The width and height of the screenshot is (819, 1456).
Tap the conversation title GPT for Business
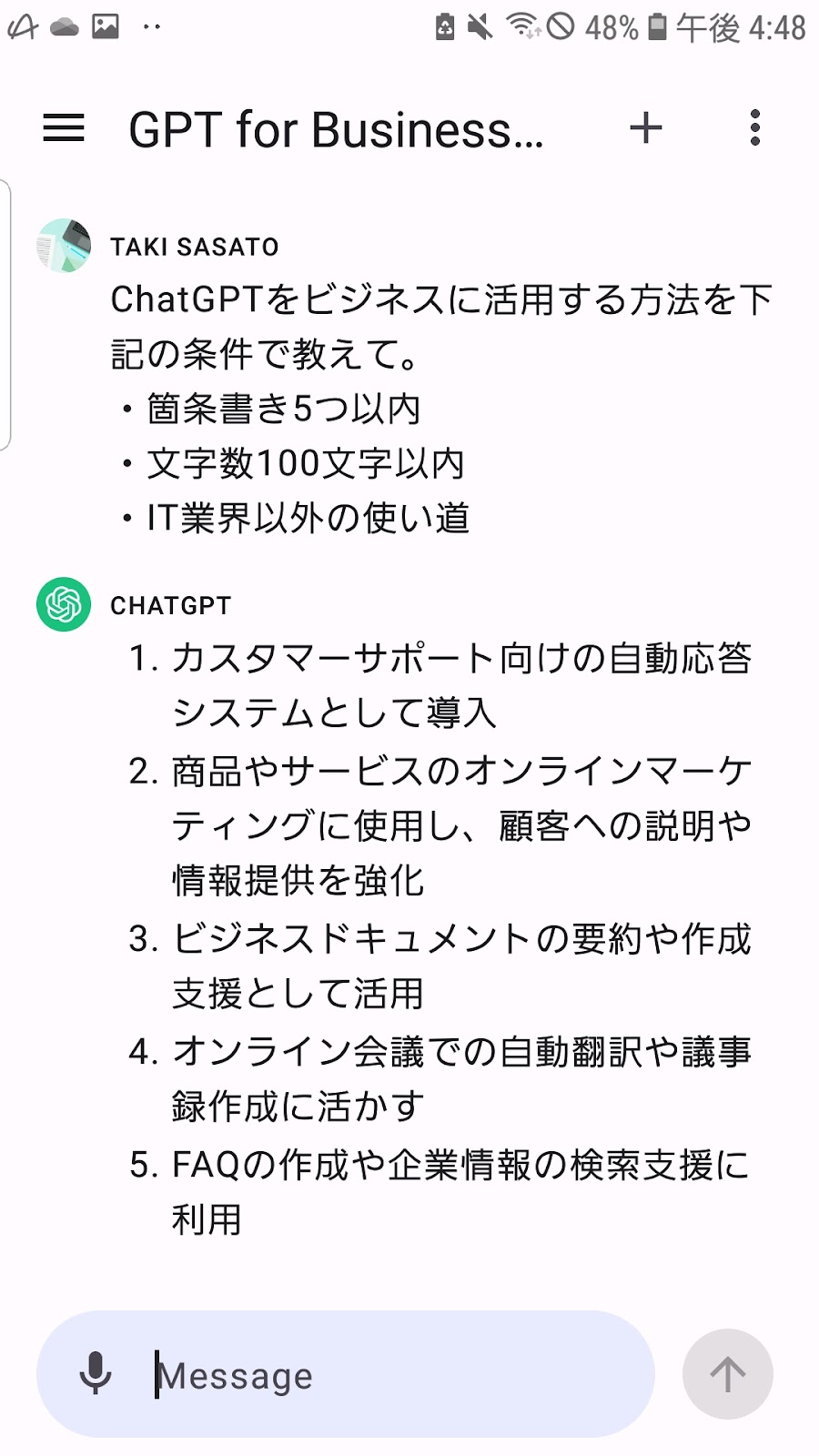335,128
